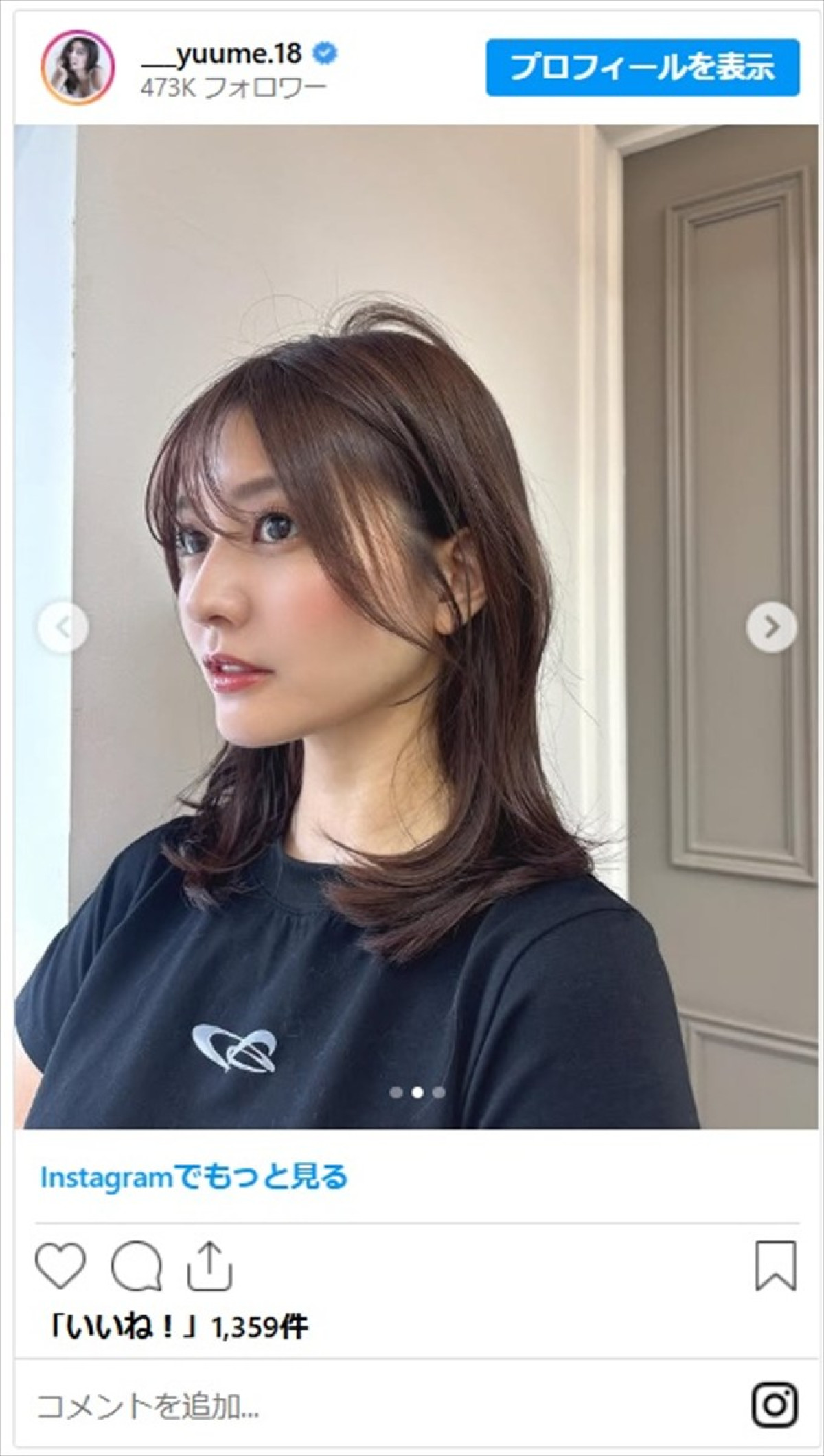
Task: Open the Instagramでもっと見る link
Action: (x=194, y=1177)
